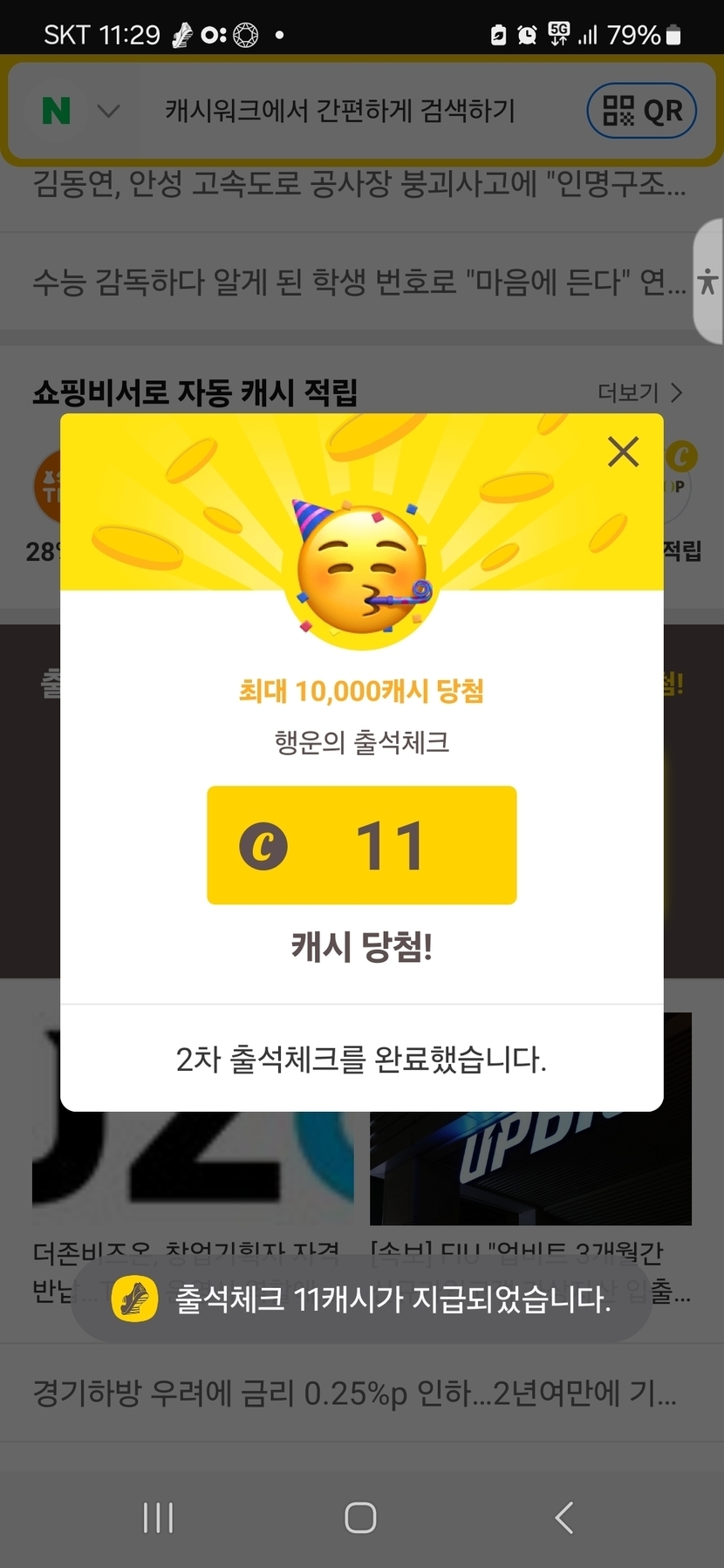This screenshot has width=724, height=1568.
Task: Read the 경기하방 우려에 금리 인하 article
Action: [354, 1393]
